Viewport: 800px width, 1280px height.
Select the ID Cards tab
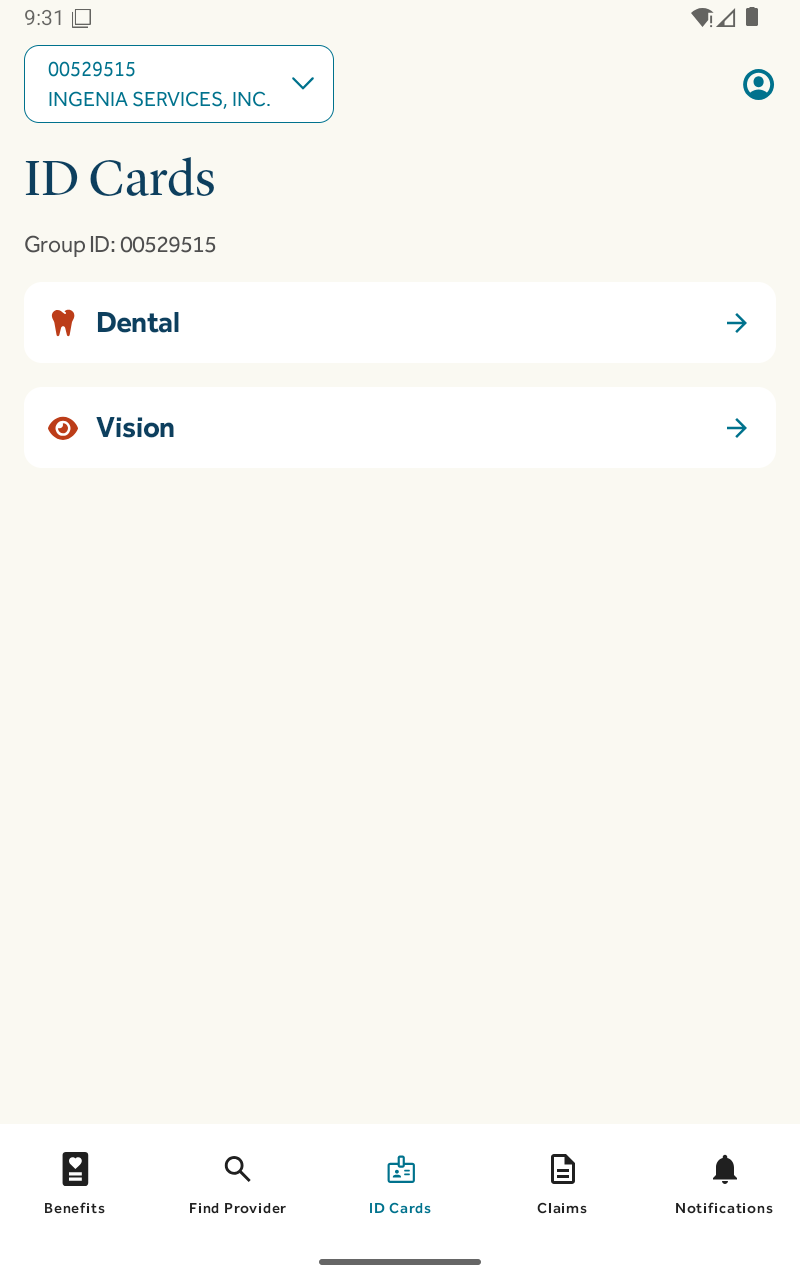click(x=400, y=1183)
